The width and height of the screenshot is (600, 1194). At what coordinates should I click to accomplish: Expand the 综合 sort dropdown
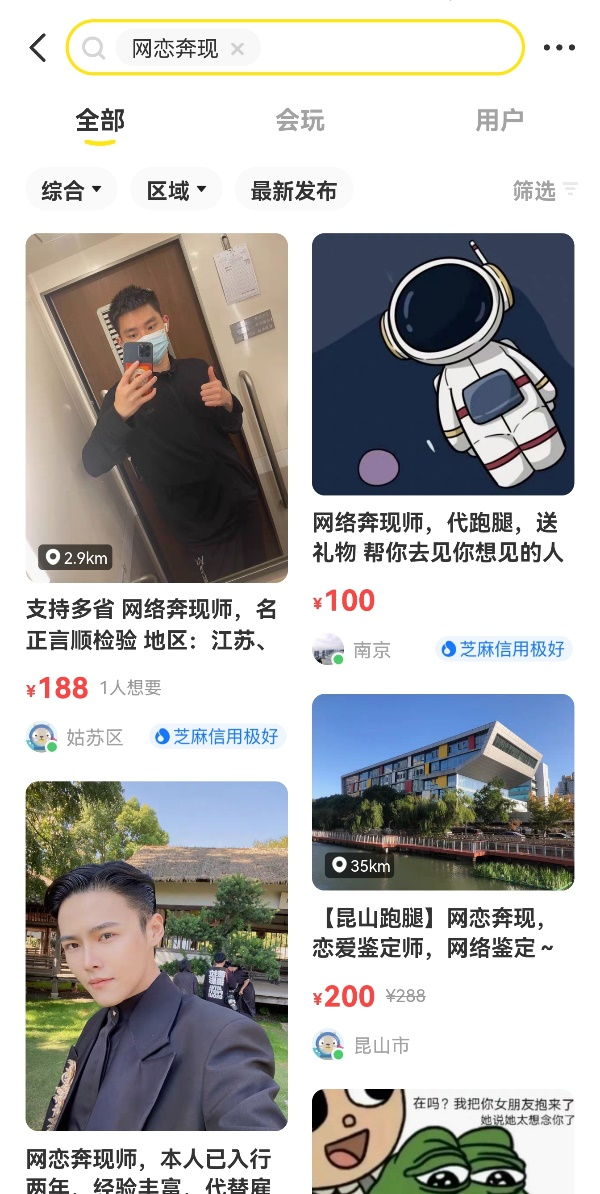click(71, 190)
